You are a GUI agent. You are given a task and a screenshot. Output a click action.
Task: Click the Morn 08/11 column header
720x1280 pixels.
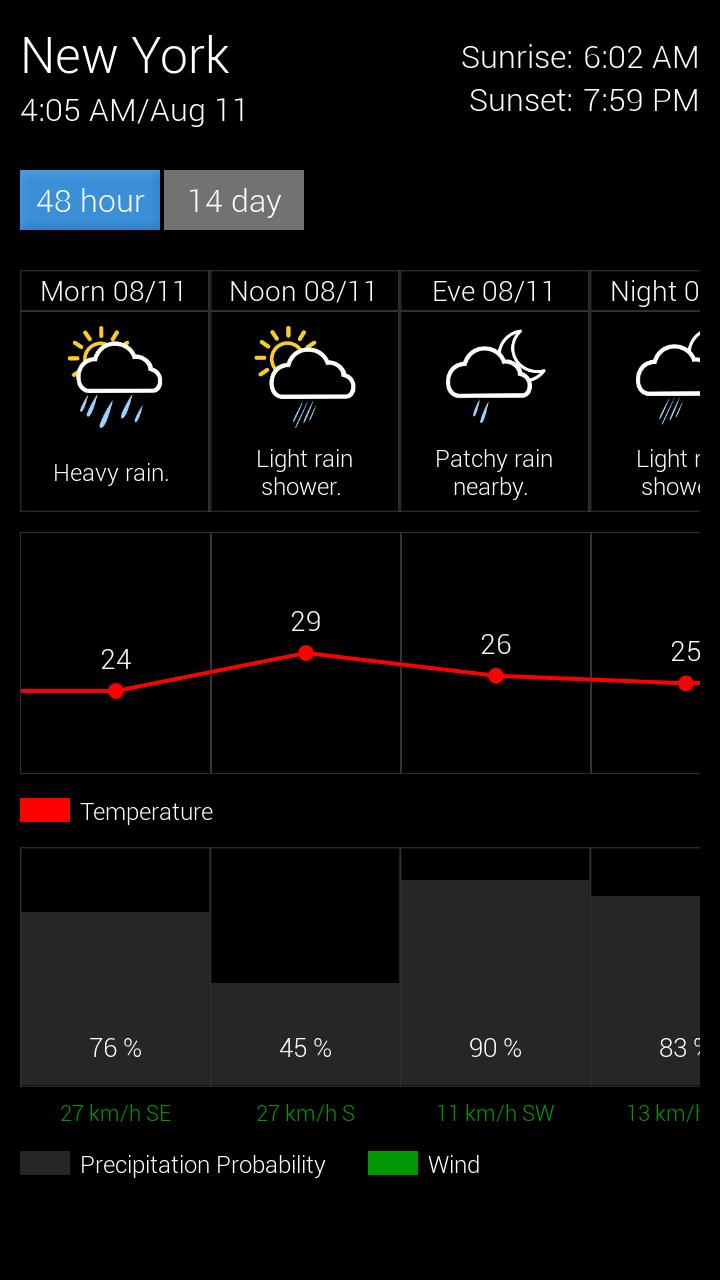(113, 291)
